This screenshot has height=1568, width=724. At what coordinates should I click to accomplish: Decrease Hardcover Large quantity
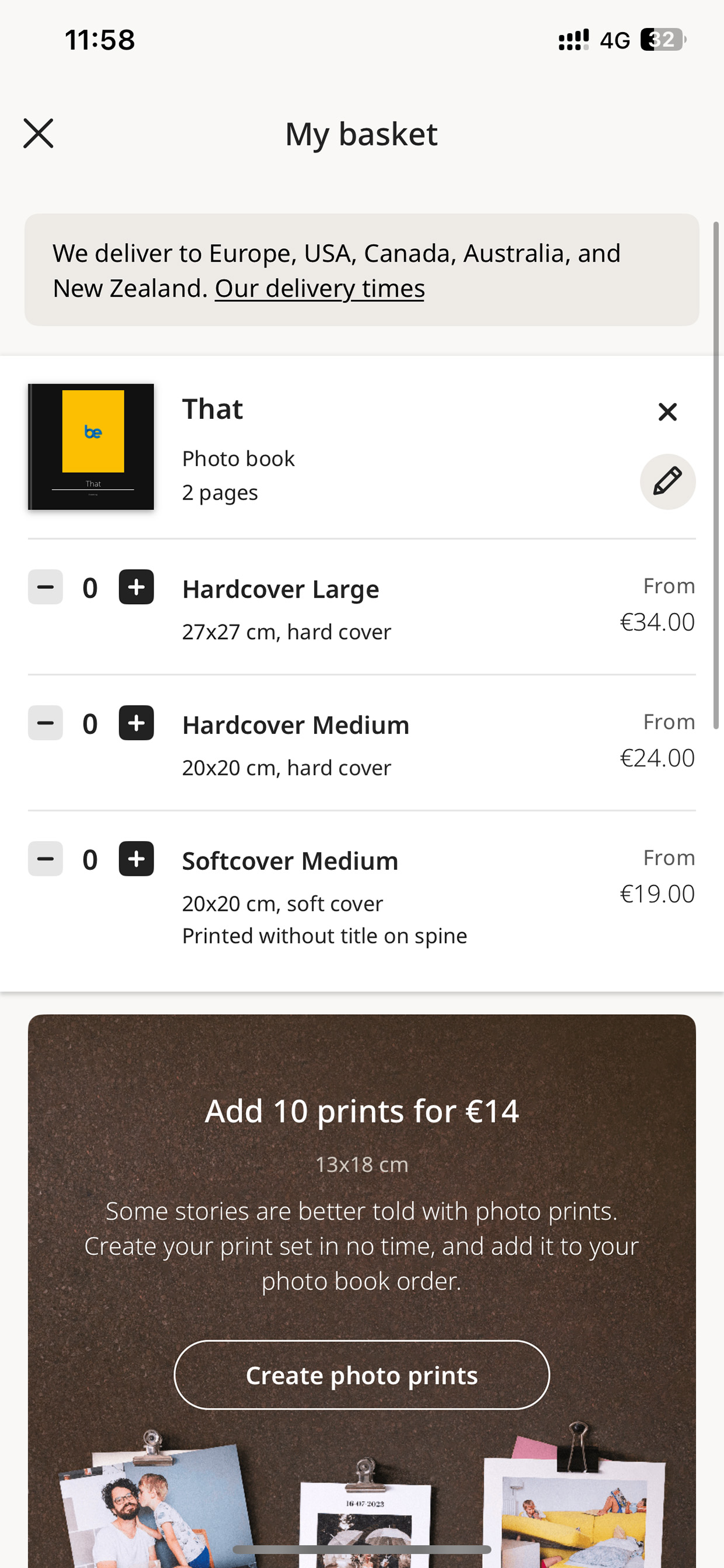pos(46,587)
